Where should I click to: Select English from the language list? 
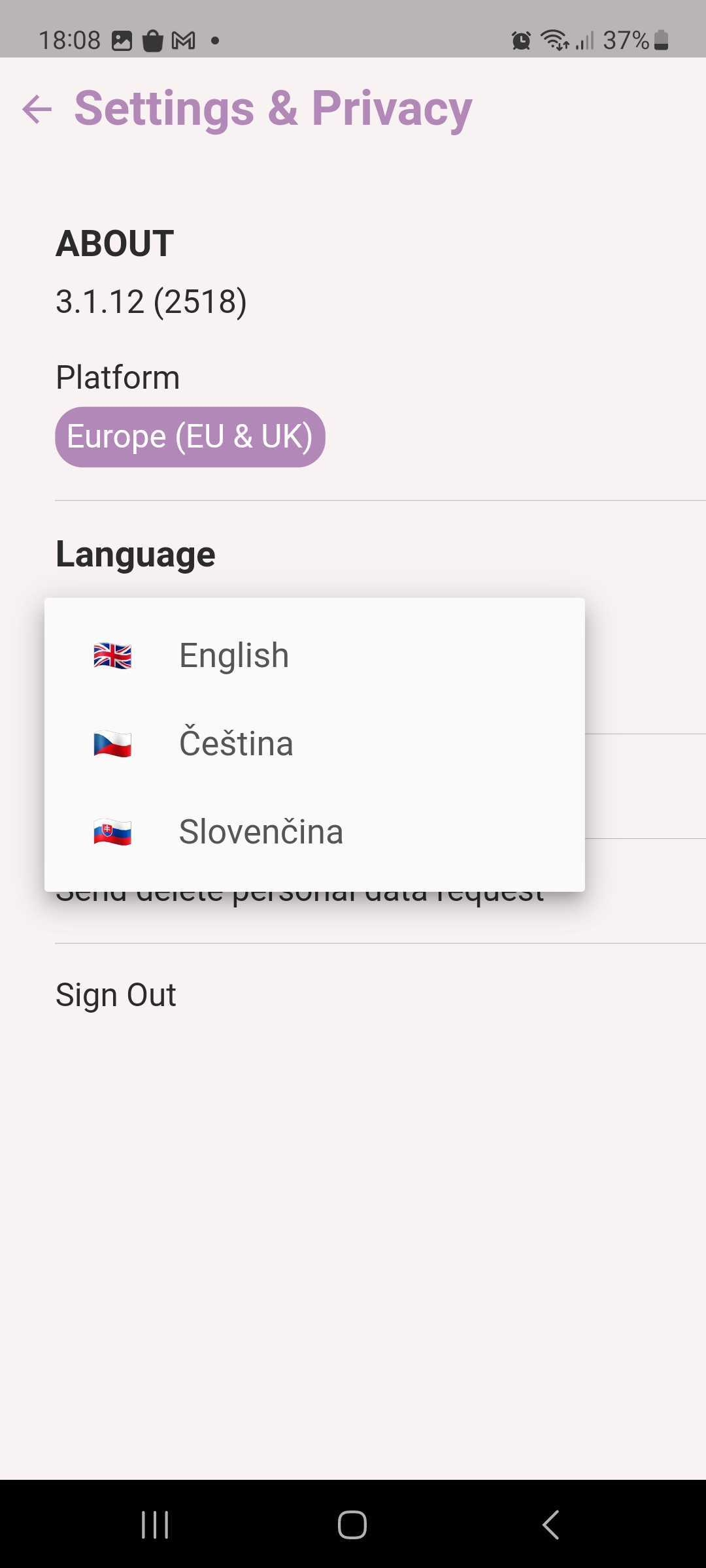tap(314, 655)
